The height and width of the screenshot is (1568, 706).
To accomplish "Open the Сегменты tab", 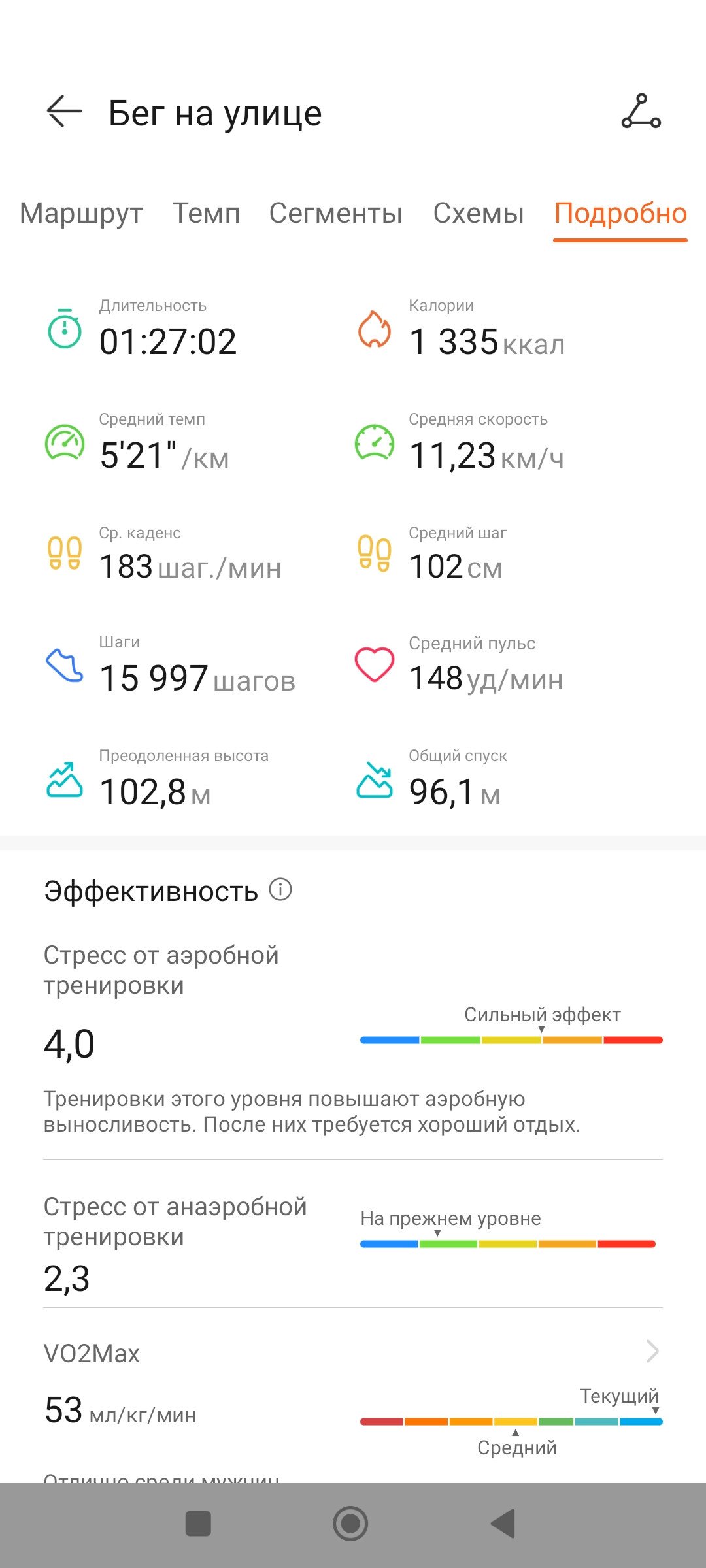I will pyautogui.click(x=336, y=214).
